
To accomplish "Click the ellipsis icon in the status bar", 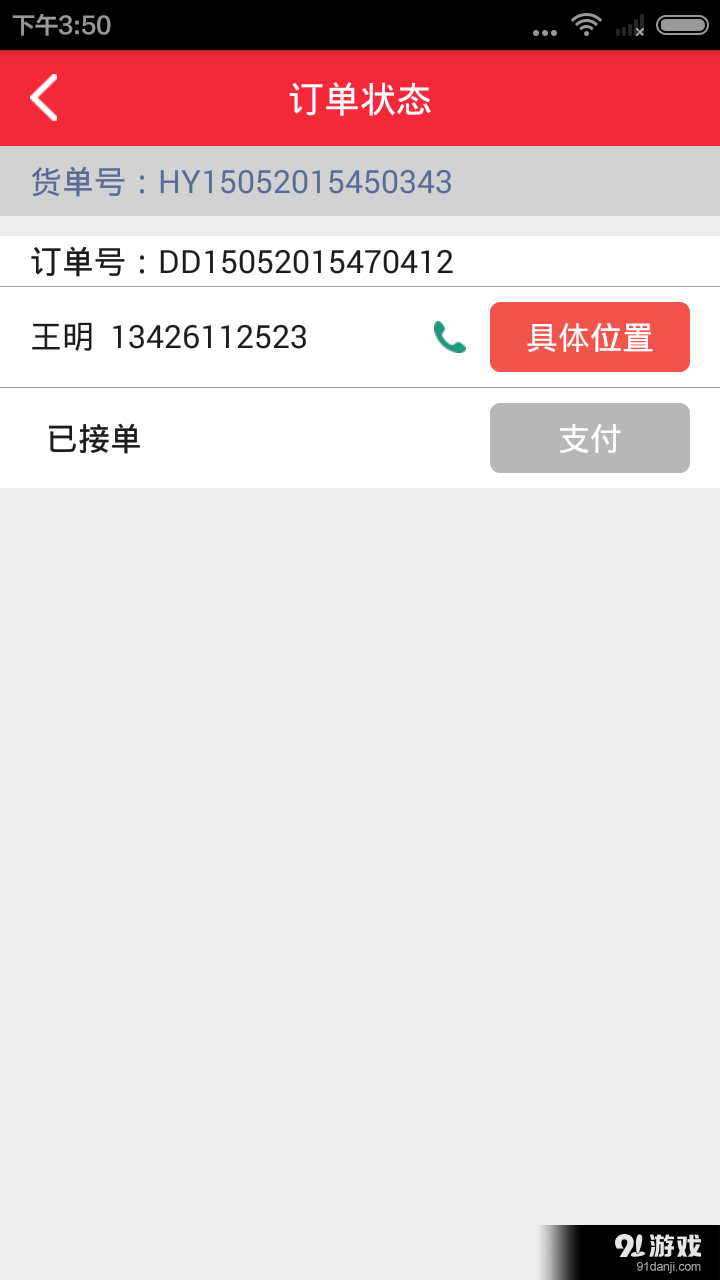I will coord(544,30).
